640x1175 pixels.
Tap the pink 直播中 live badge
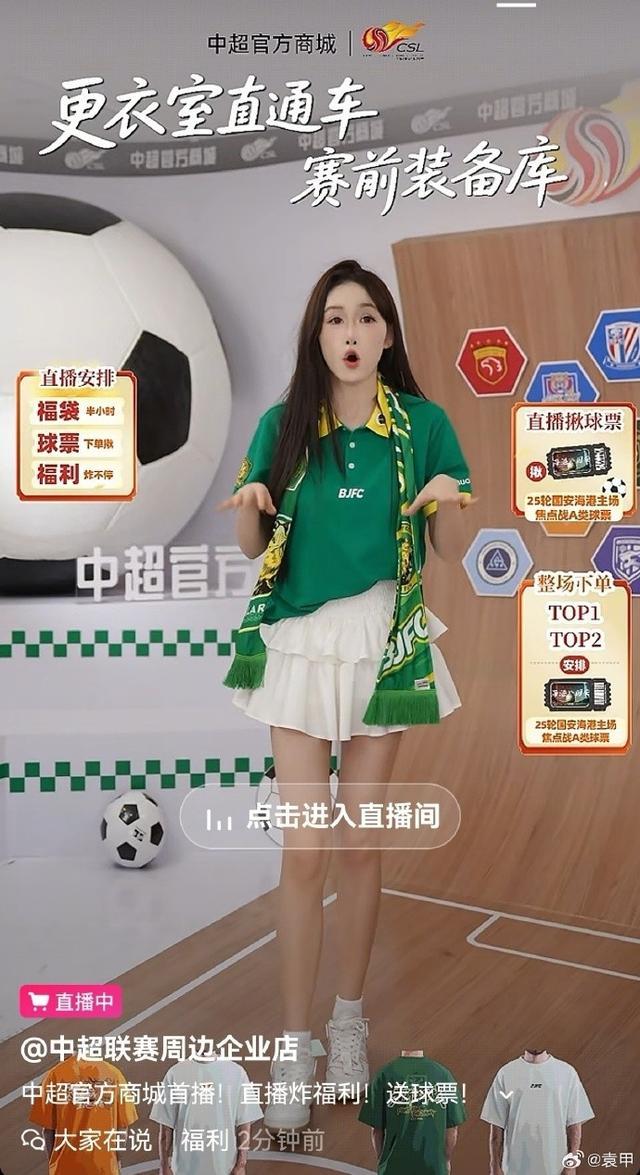[71, 1001]
